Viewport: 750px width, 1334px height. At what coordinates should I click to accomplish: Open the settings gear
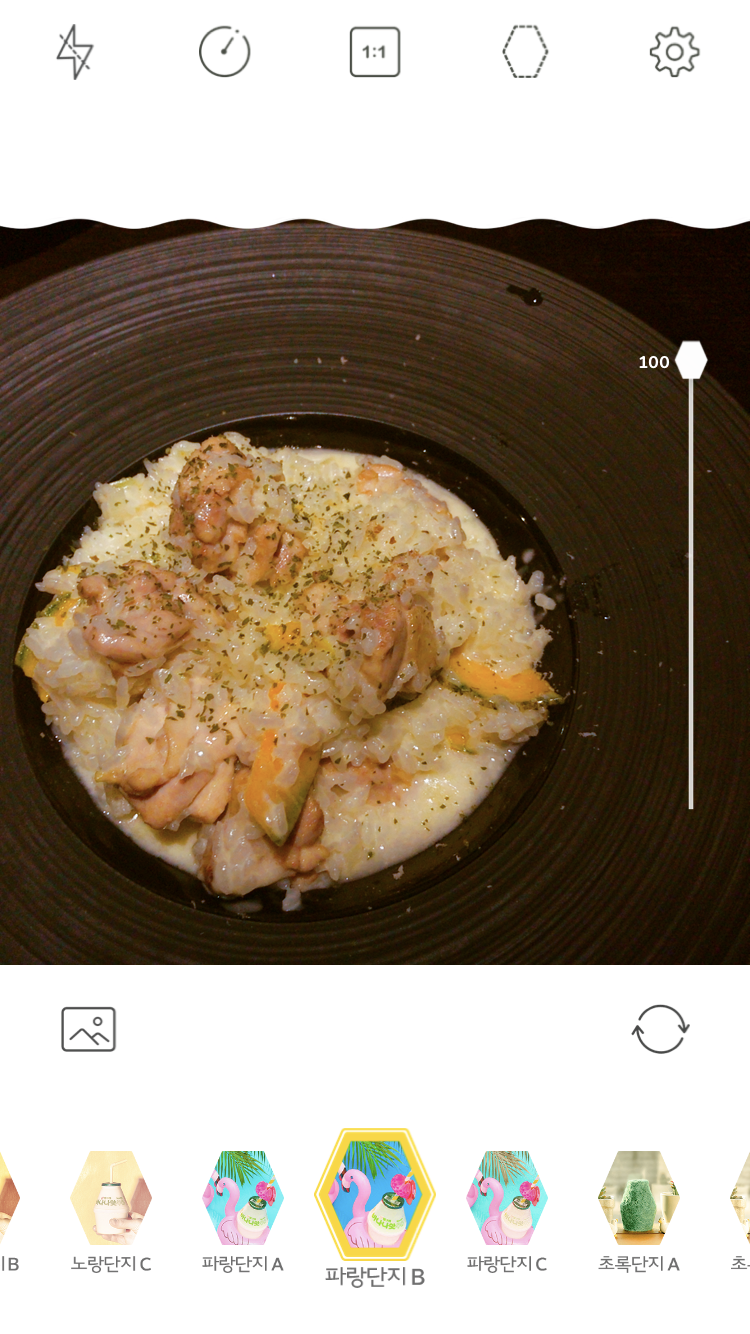tap(674, 52)
